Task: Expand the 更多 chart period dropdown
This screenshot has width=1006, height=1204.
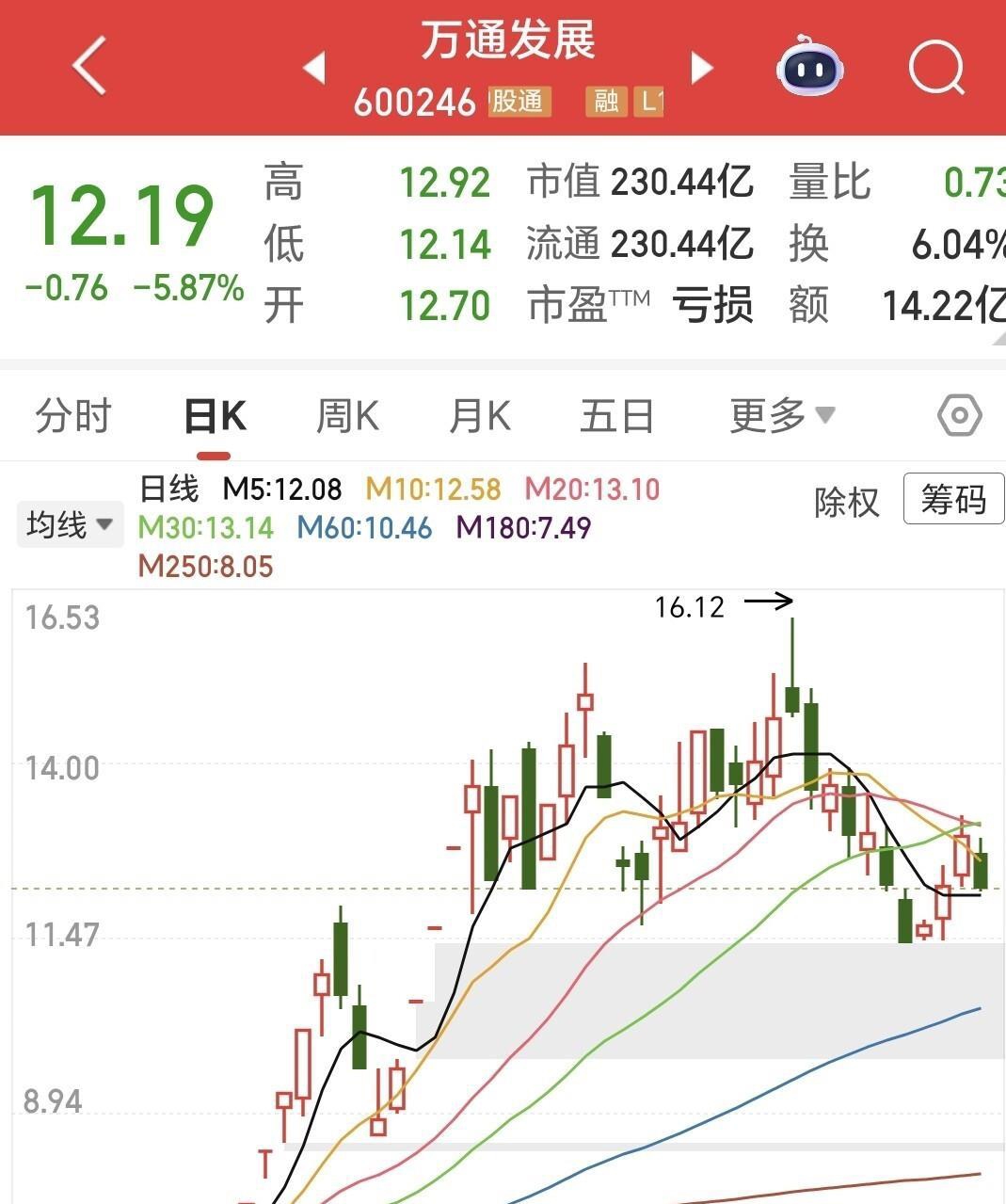Action: 782,415
